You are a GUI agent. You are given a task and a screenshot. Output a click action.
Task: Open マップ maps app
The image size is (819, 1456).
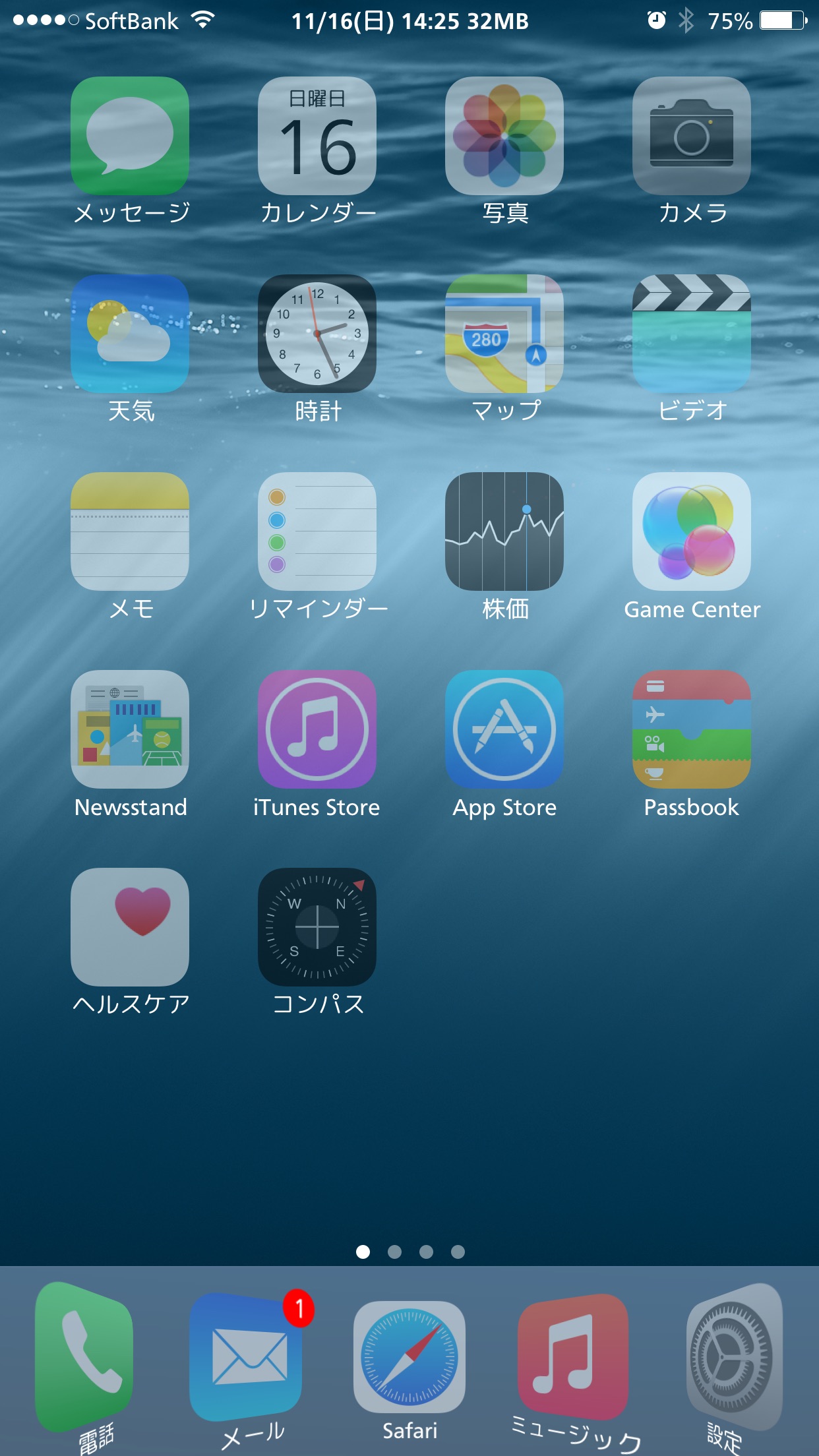pos(504,334)
